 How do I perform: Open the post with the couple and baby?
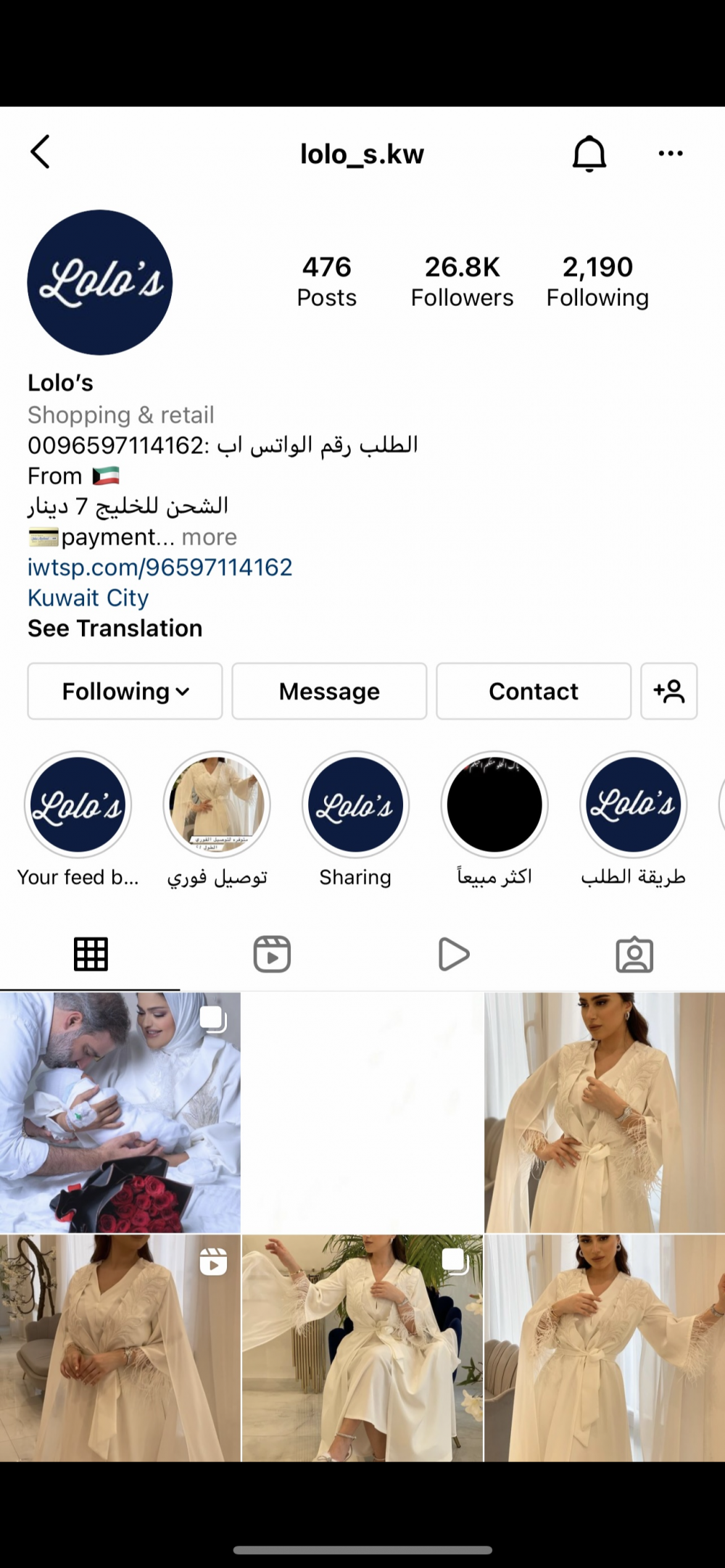point(120,1112)
